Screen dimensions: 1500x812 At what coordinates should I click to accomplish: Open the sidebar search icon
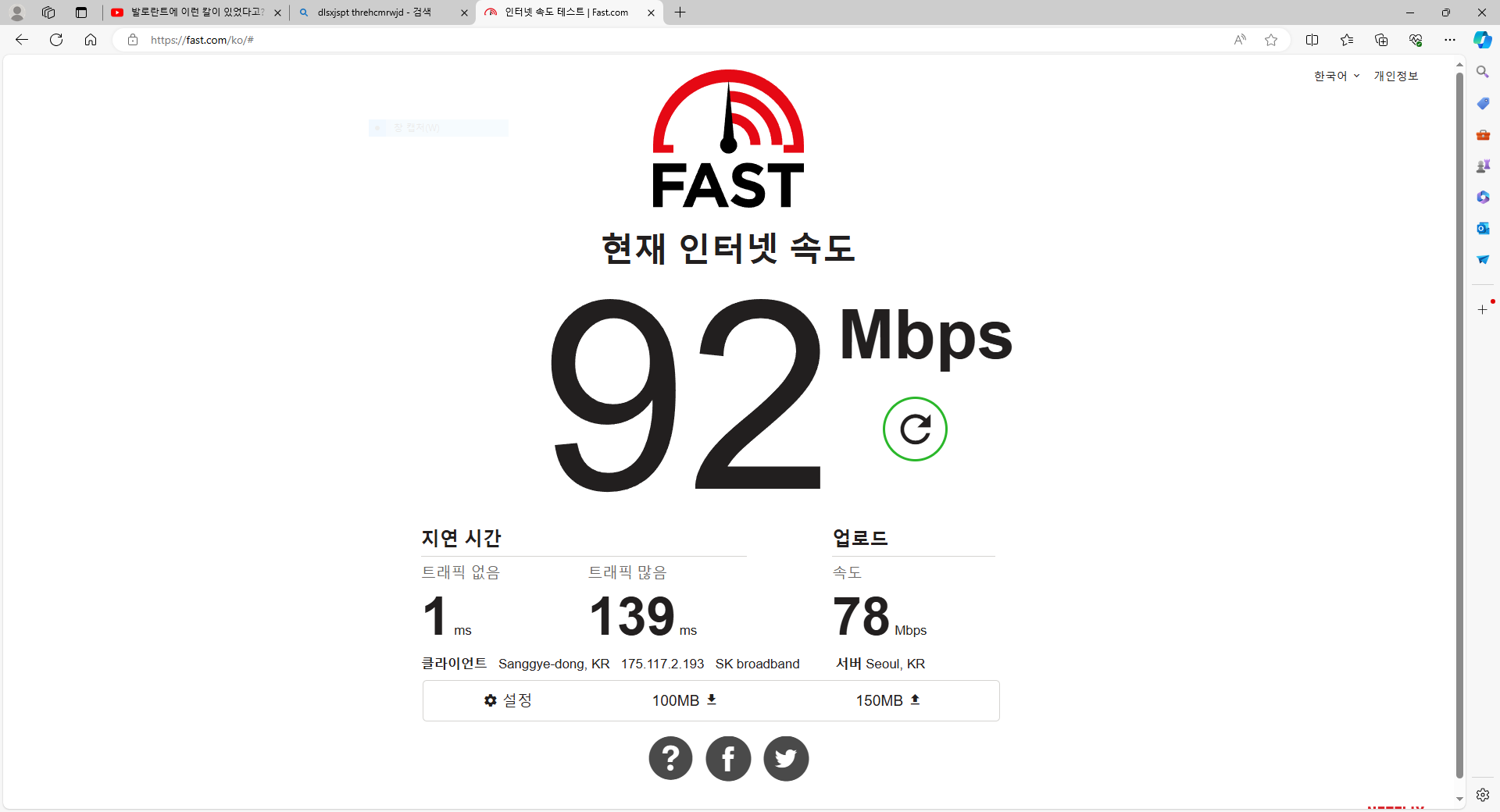point(1482,72)
